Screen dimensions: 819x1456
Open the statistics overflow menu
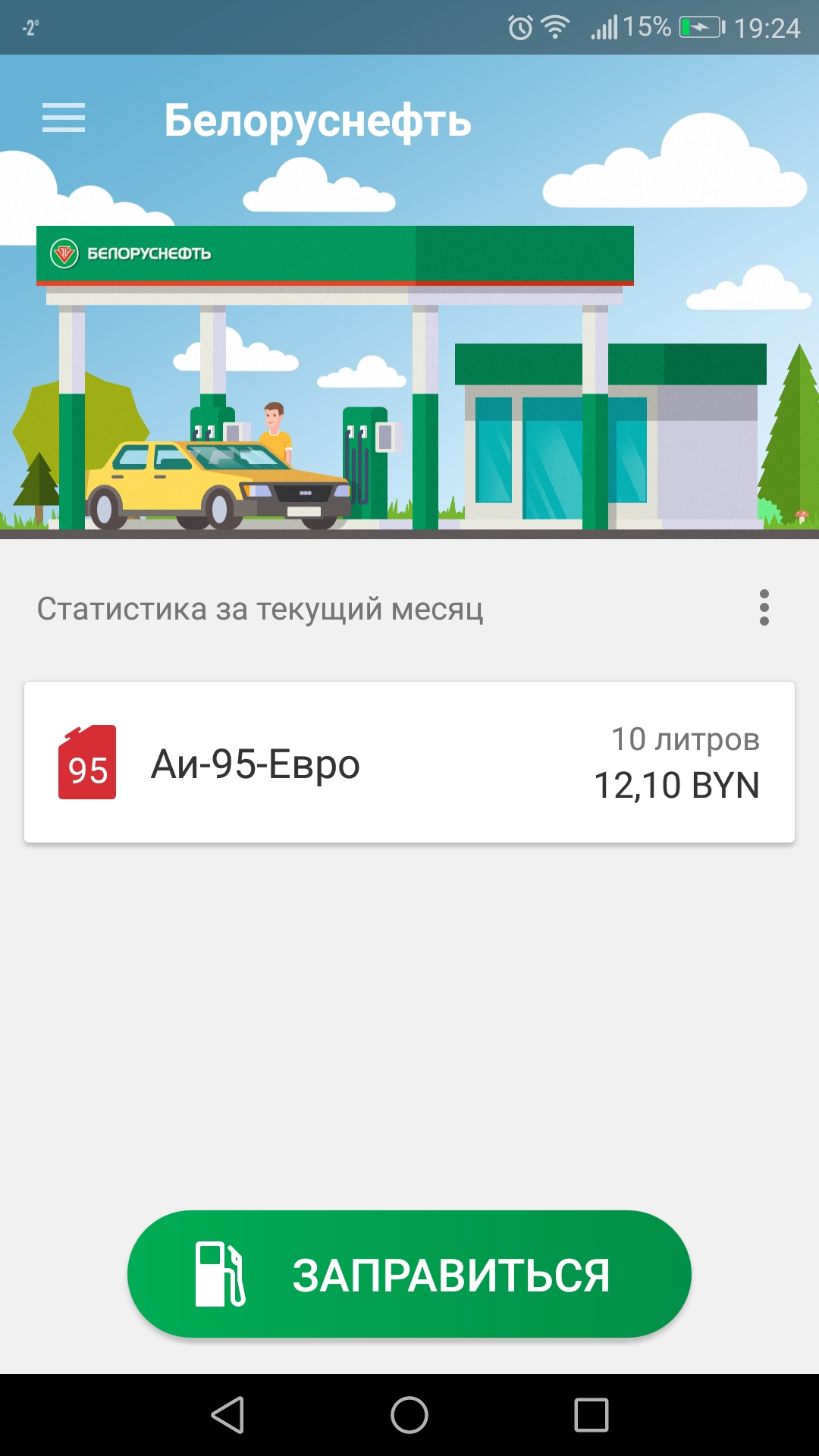[x=764, y=607]
